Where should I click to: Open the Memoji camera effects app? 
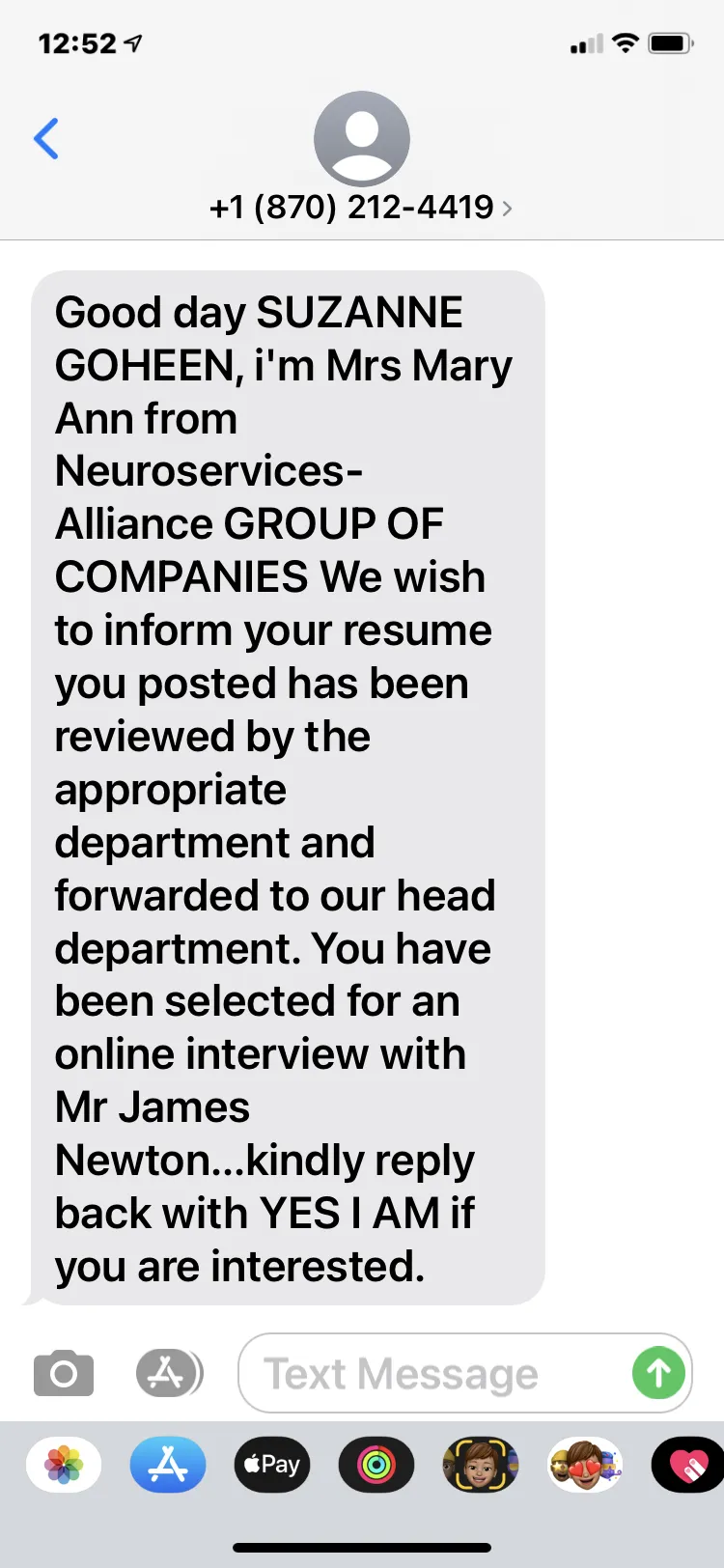pos(481,1465)
